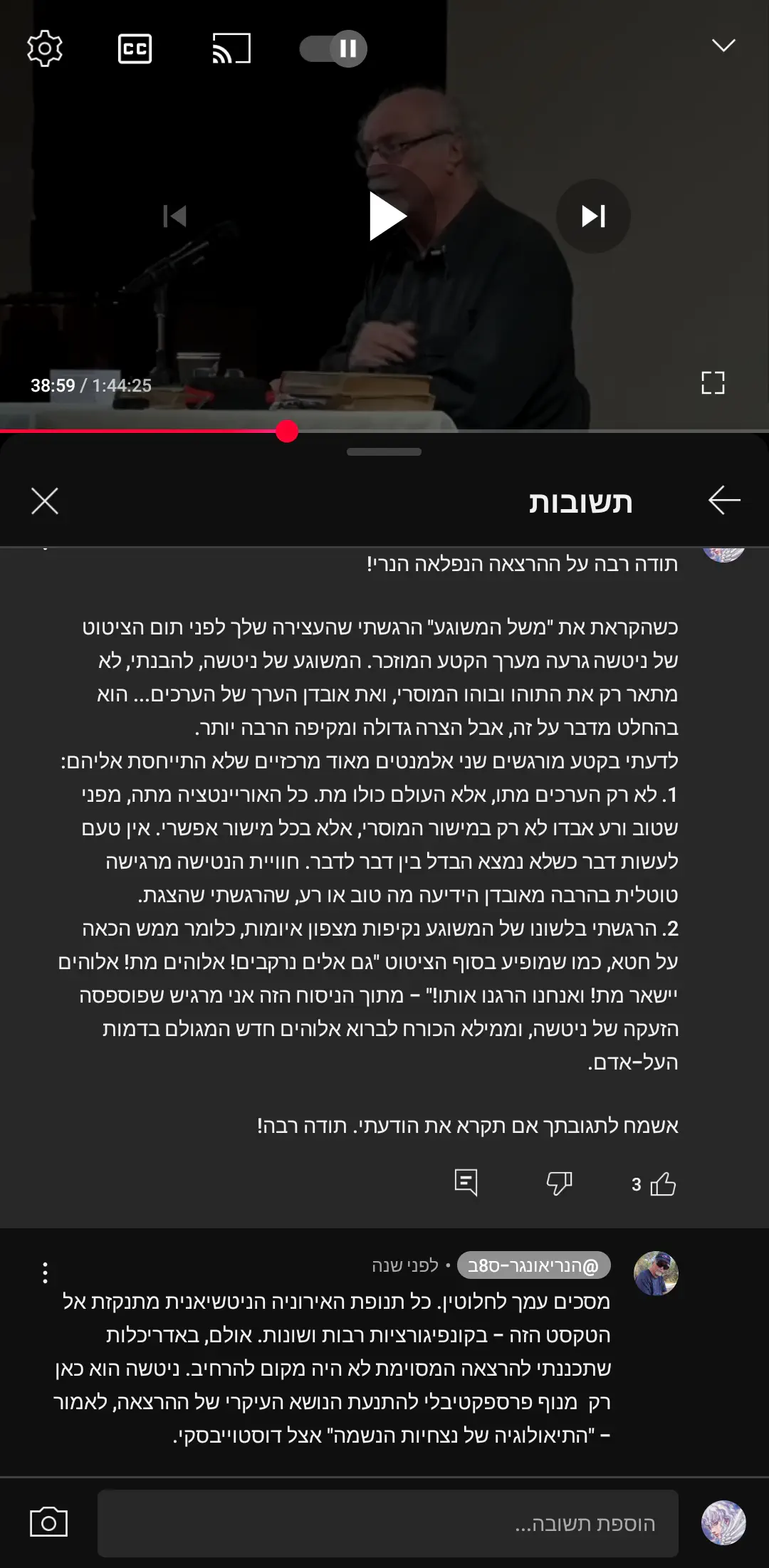
Task: Open video settings gear
Action: (x=45, y=48)
